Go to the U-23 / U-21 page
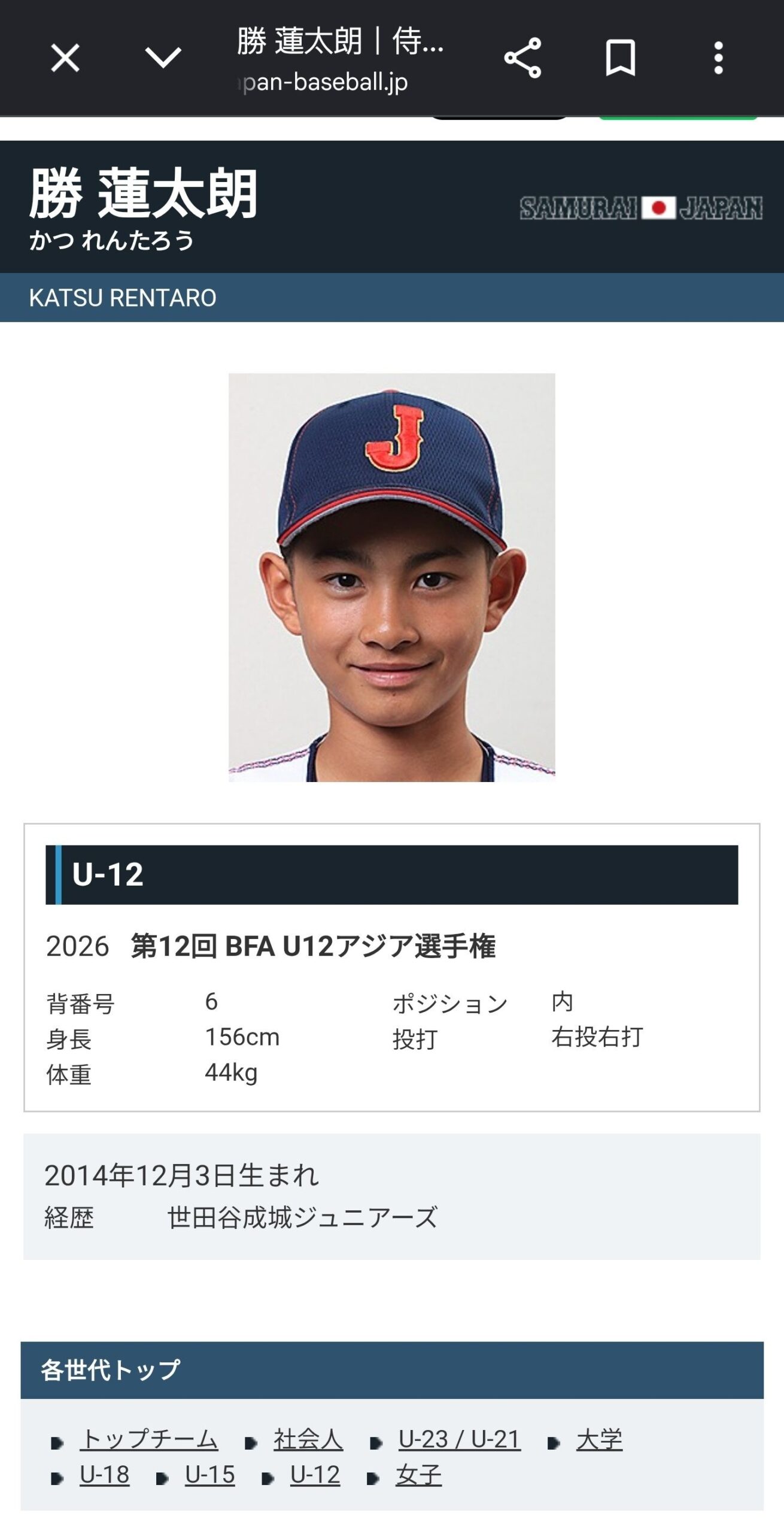The image size is (784, 1533). [x=459, y=1439]
